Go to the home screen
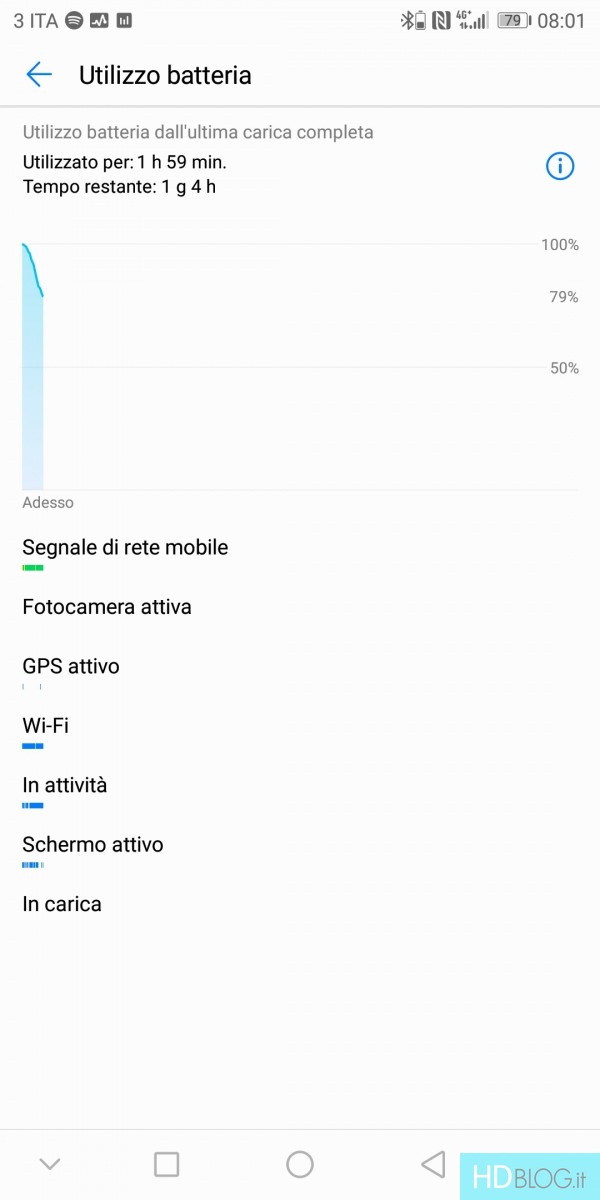This screenshot has width=600, height=1200. pos(300,1163)
